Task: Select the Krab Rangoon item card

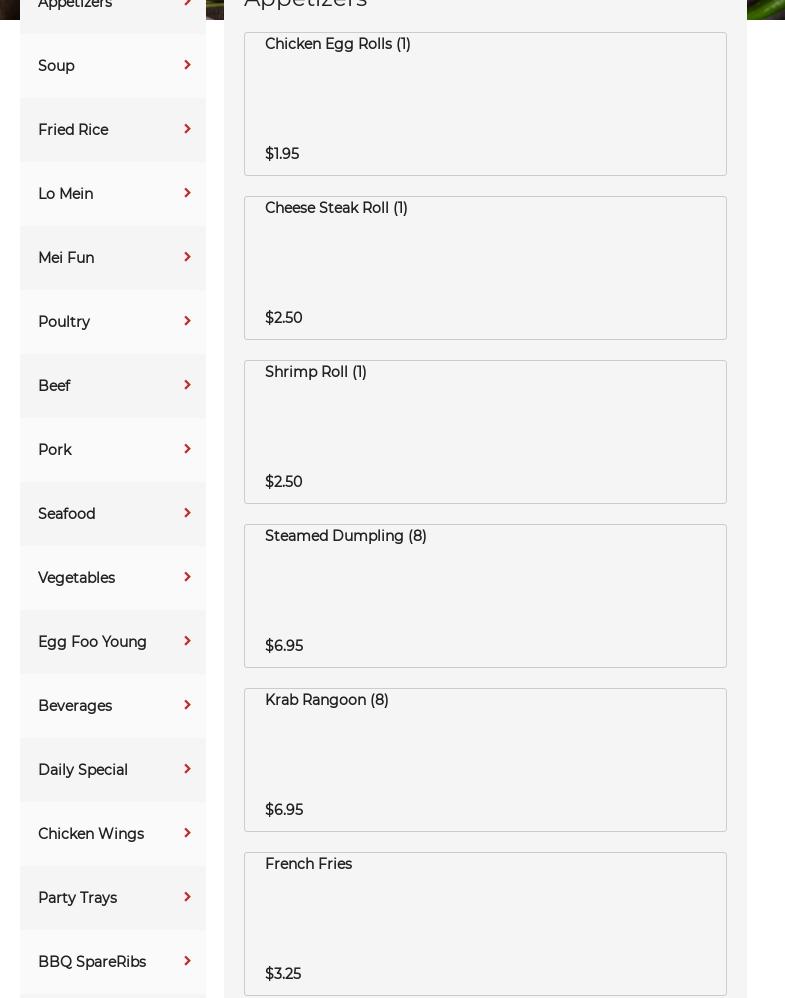Action: tap(485, 760)
